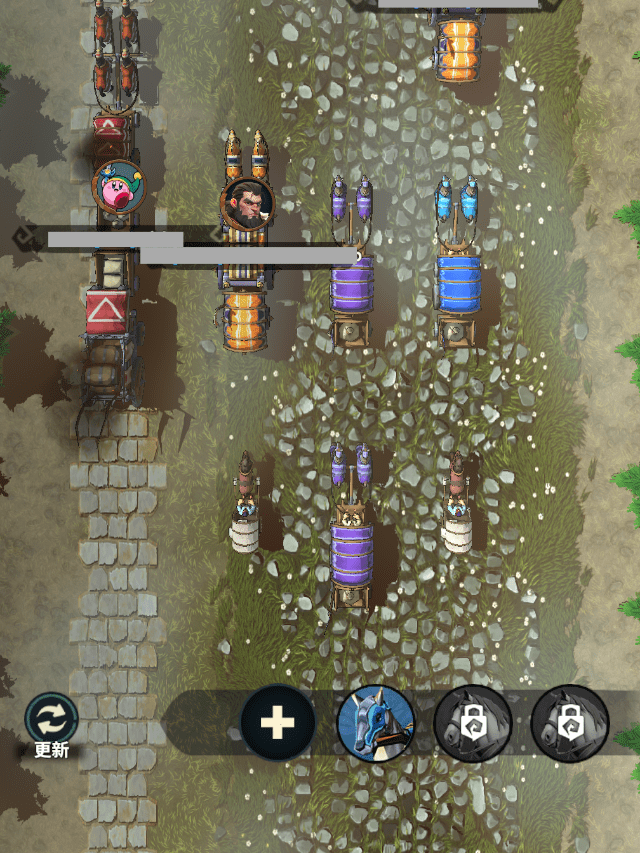Tap the first locked horse slot
Viewport: 640px width, 853px height.
(x=472, y=723)
